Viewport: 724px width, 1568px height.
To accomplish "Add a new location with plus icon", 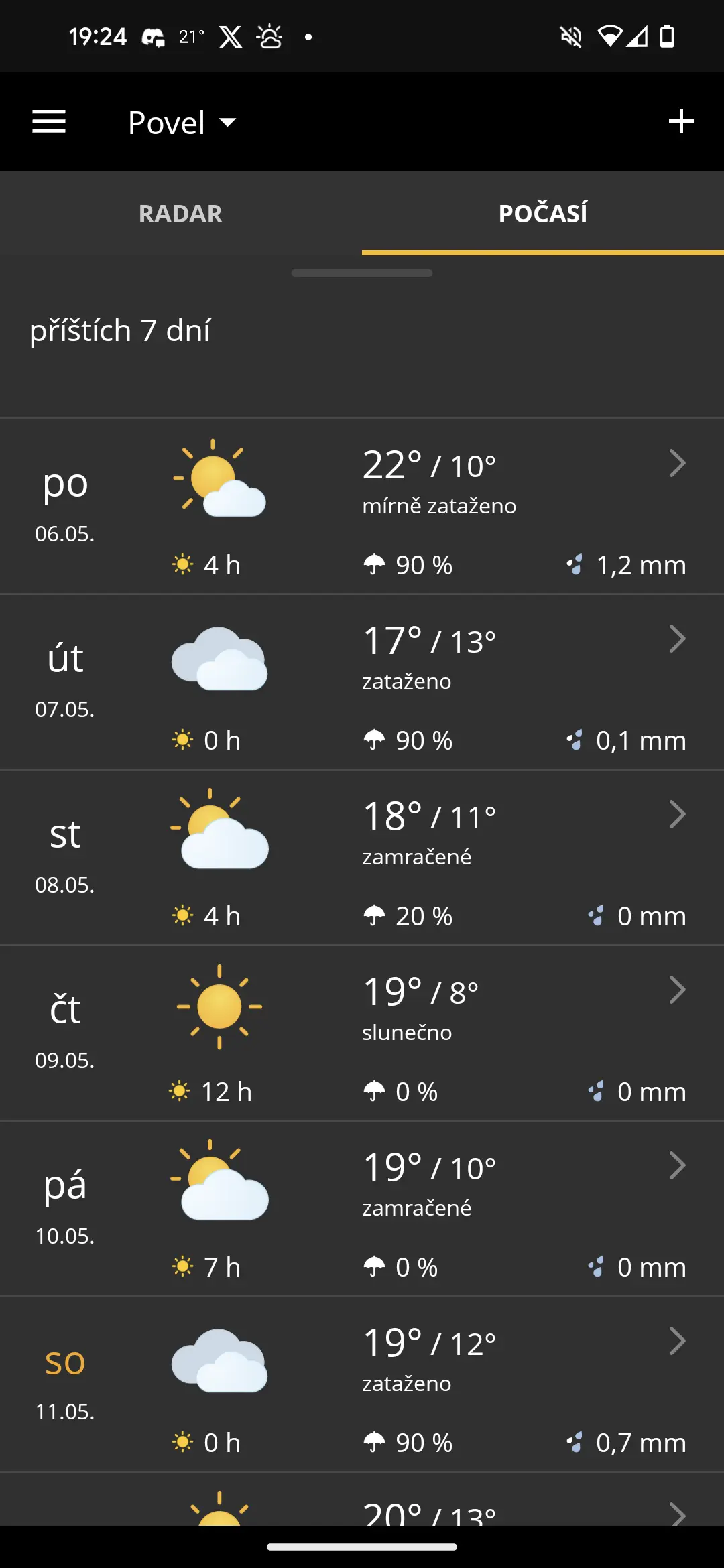I will point(681,121).
